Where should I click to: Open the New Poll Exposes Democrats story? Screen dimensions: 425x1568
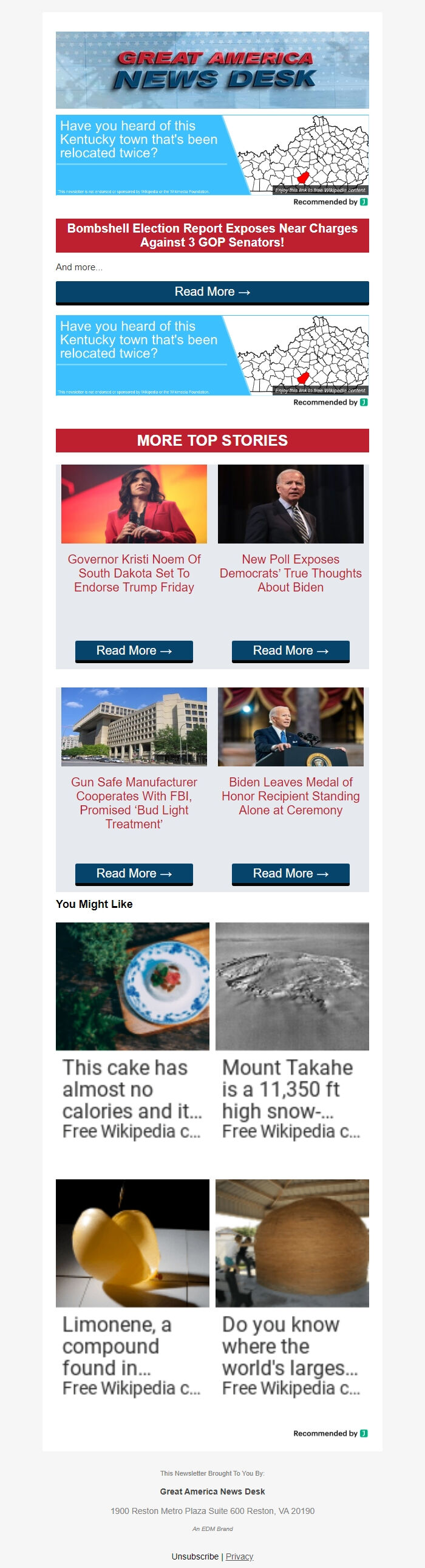pos(290,573)
